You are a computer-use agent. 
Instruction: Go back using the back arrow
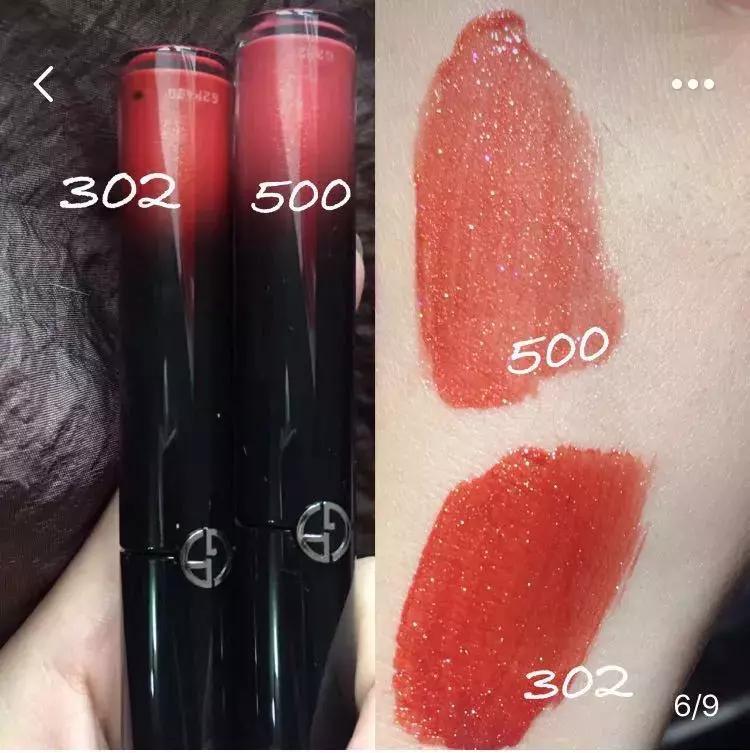pyautogui.click(x=43, y=85)
